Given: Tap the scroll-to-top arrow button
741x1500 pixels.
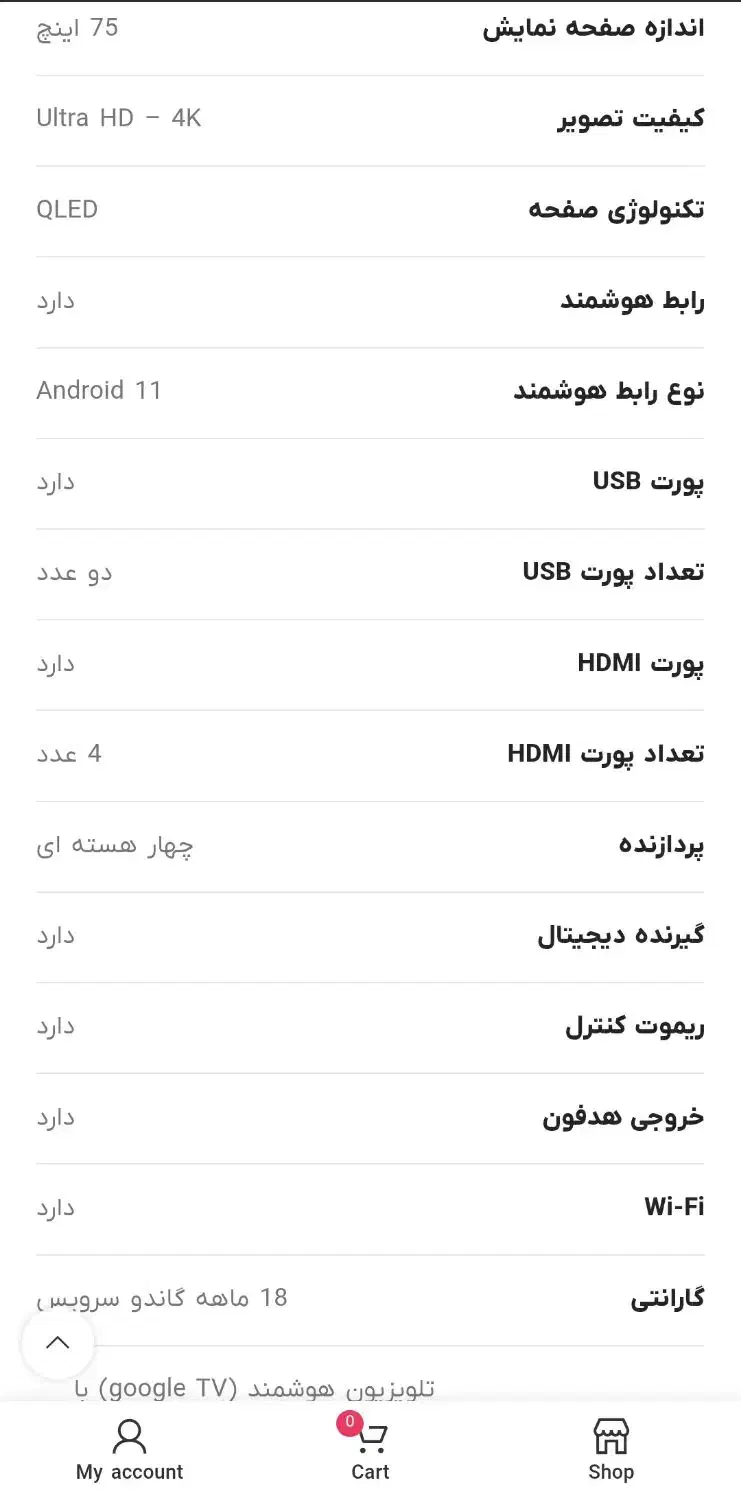Looking at the screenshot, I should point(58,1343).
